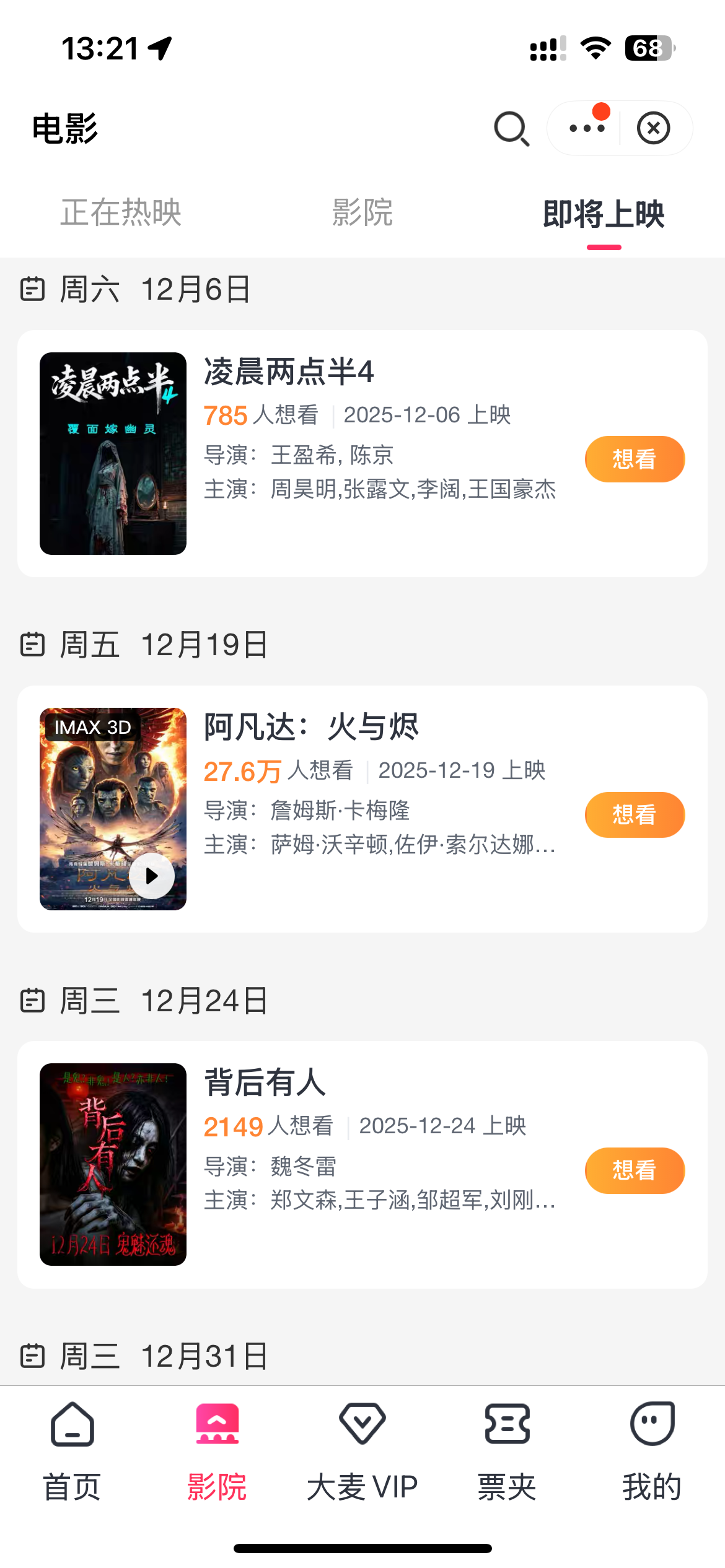Open the movie search icon
Viewport: 725px width, 1568px height.
pyautogui.click(x=511, y=129)
